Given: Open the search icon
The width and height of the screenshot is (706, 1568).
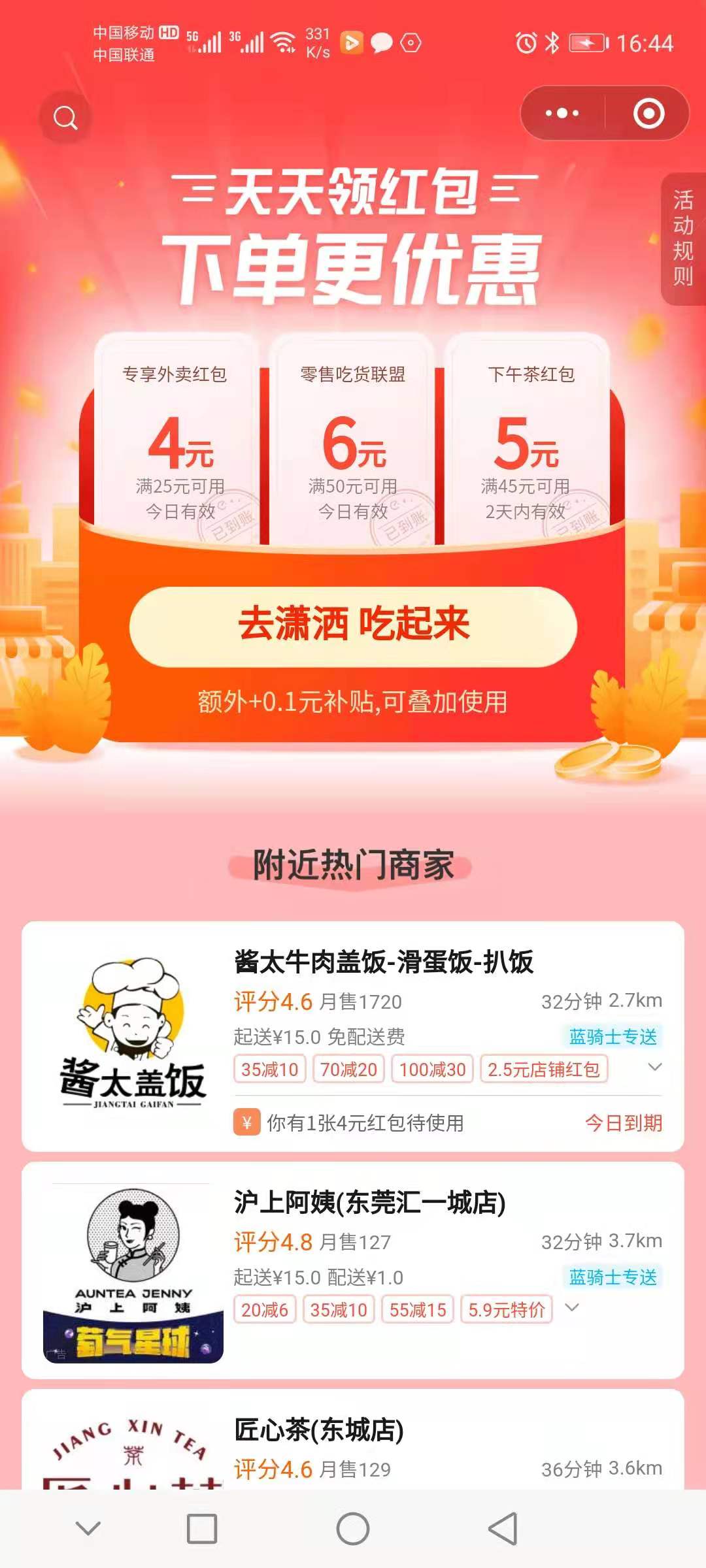Looking at the screenshot, I should [x=65, y=118].
